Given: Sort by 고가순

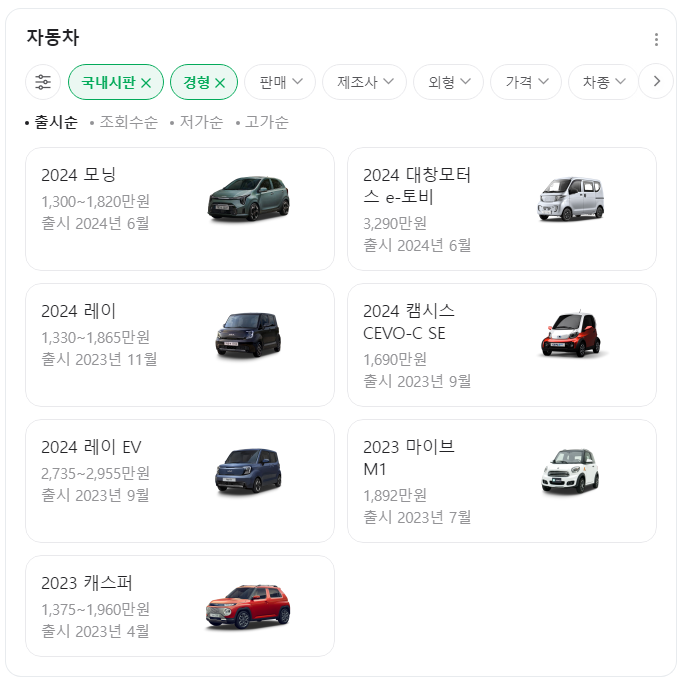Looking at the screenshot, I should [262, 122].
